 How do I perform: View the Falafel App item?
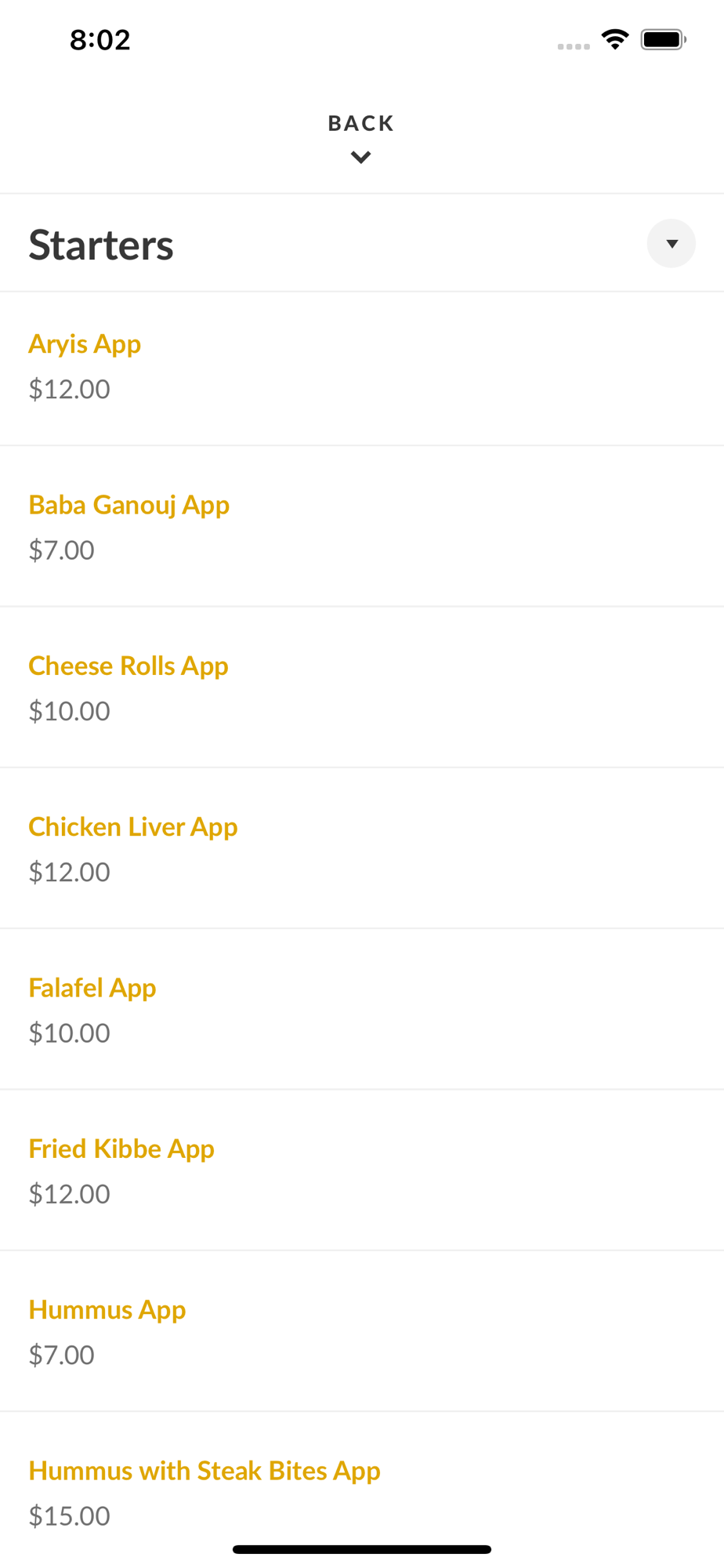pos(362,1010)
